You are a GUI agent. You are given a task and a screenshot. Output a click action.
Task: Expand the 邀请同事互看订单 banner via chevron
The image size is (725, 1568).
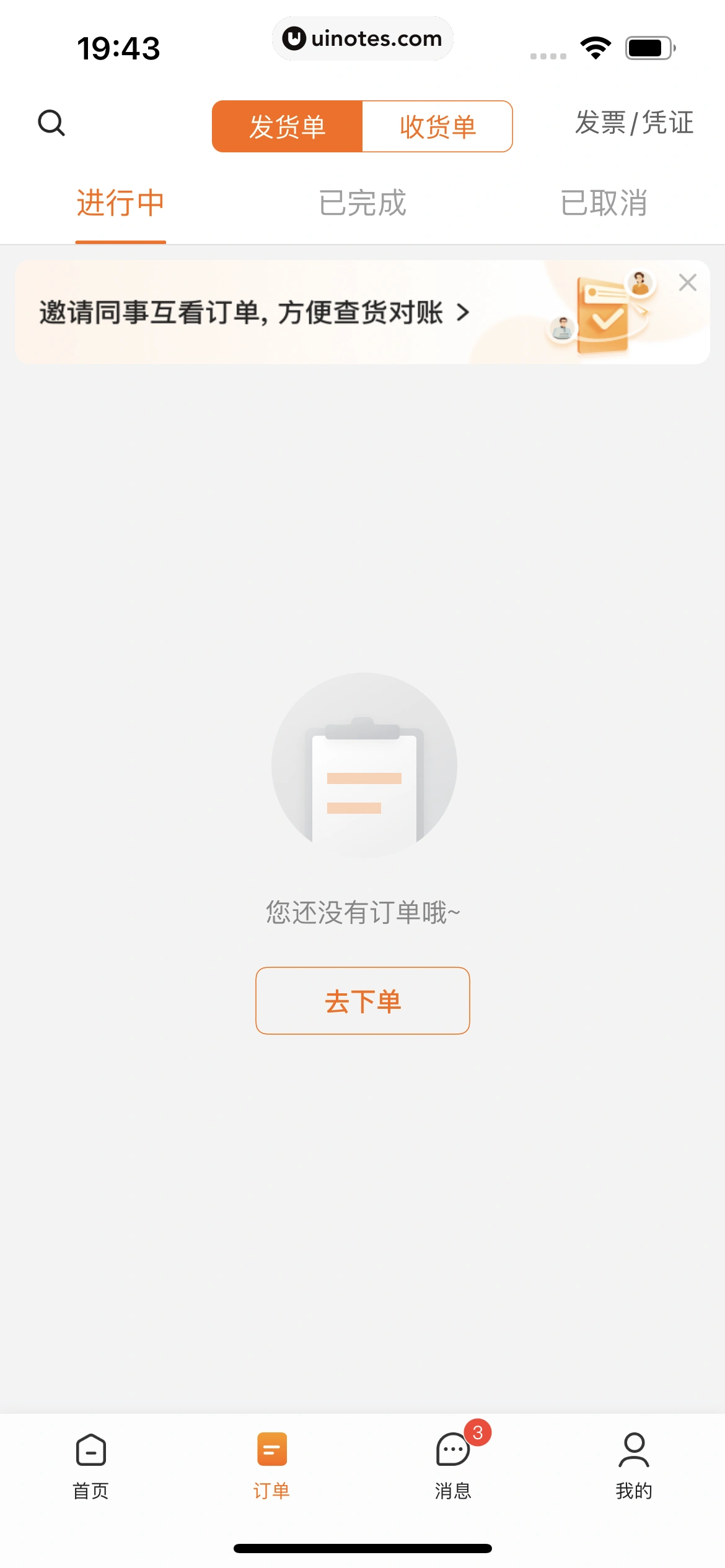click(x=462, y=313)
